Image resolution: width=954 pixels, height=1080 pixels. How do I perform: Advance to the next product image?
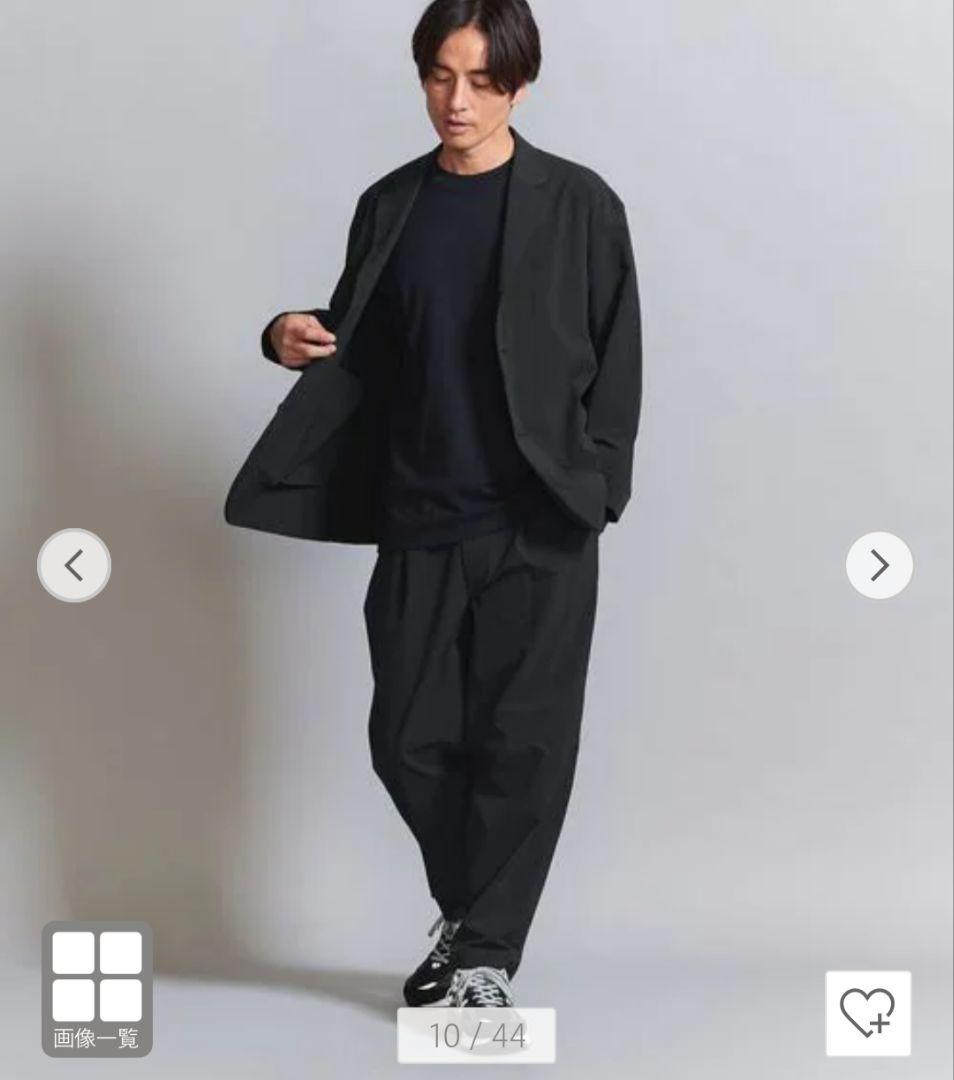pyautogui.click(x=879, y=565)
